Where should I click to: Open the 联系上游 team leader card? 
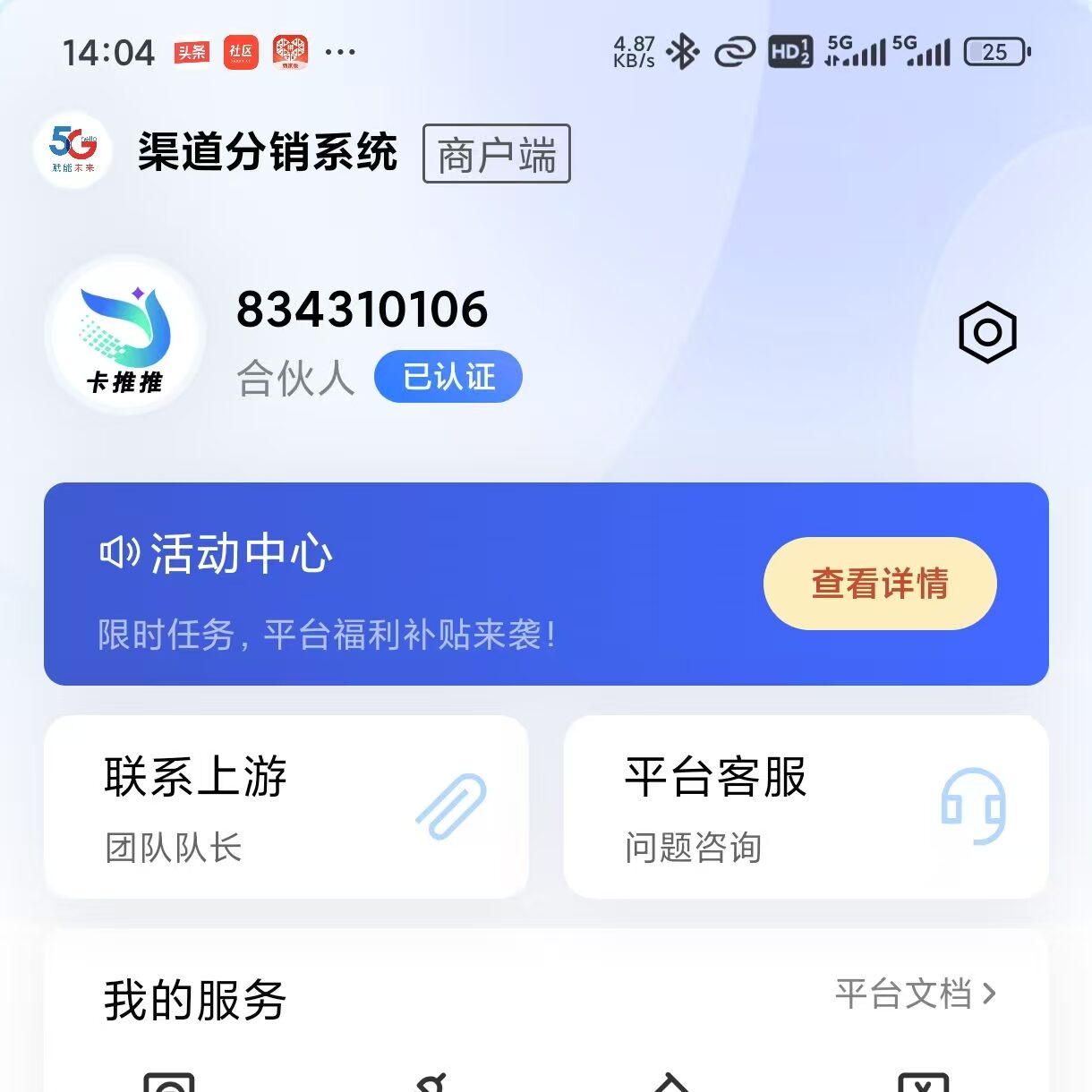[286, 807]
